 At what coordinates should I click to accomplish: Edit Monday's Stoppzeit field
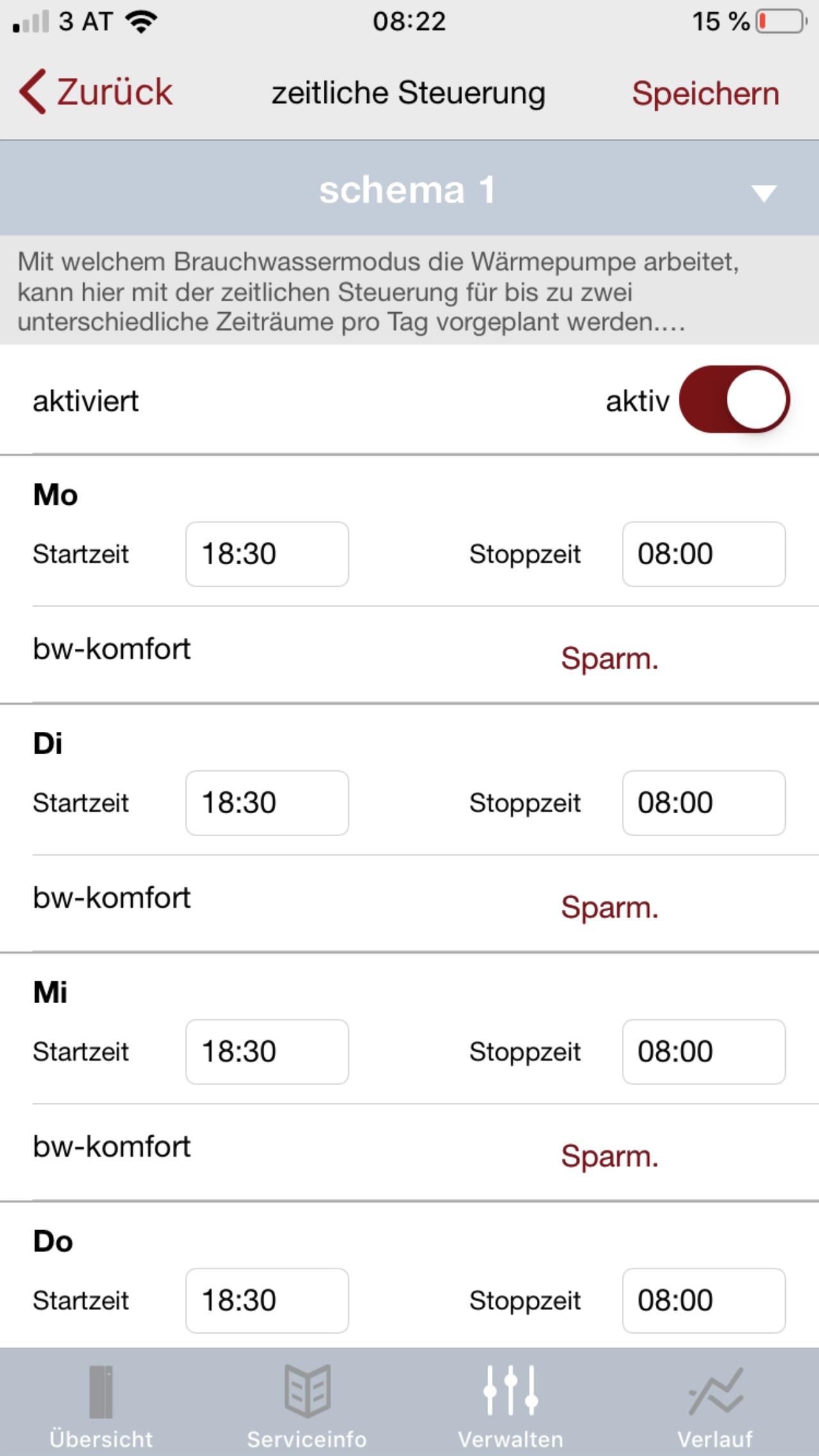[x=704, y=554]
